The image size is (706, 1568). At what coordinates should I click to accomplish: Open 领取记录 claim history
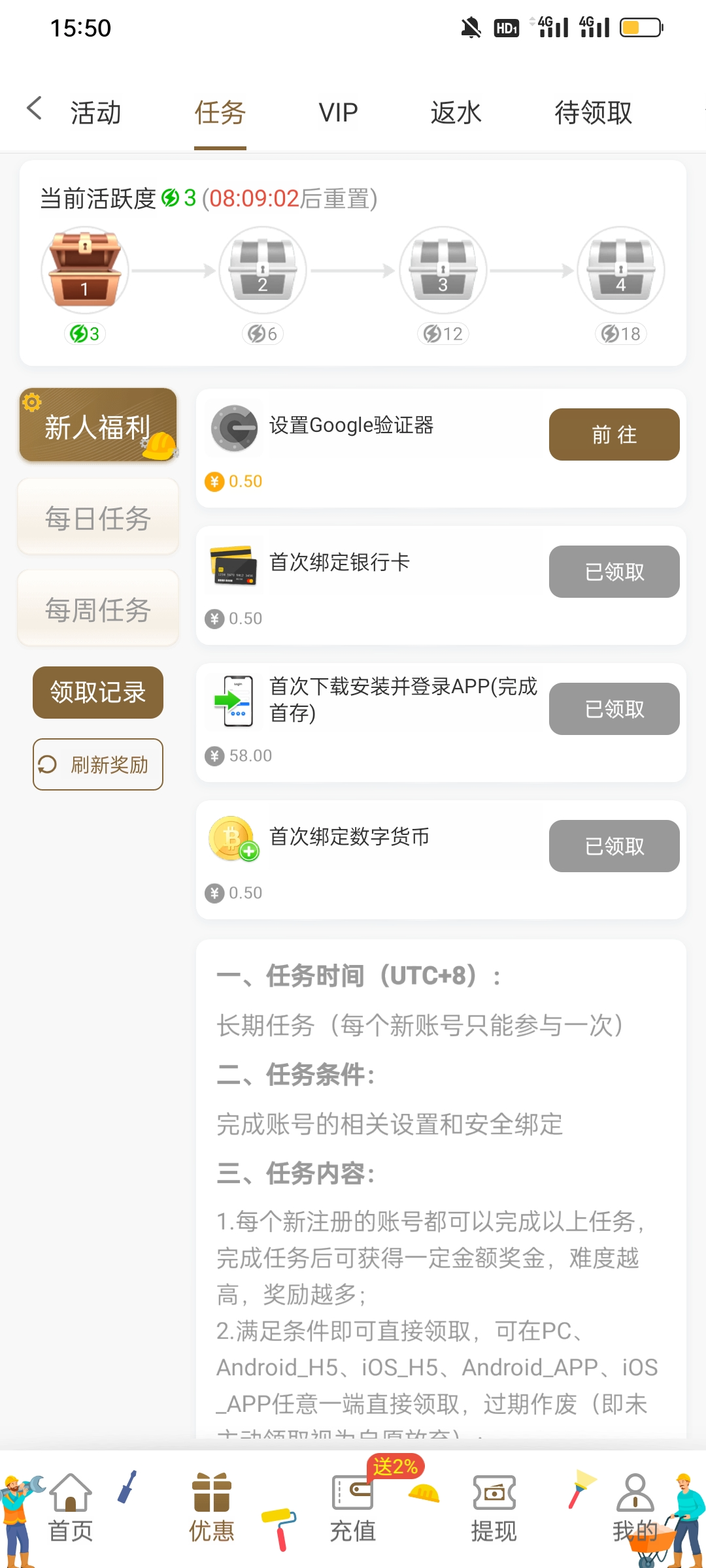coord(98,693)
